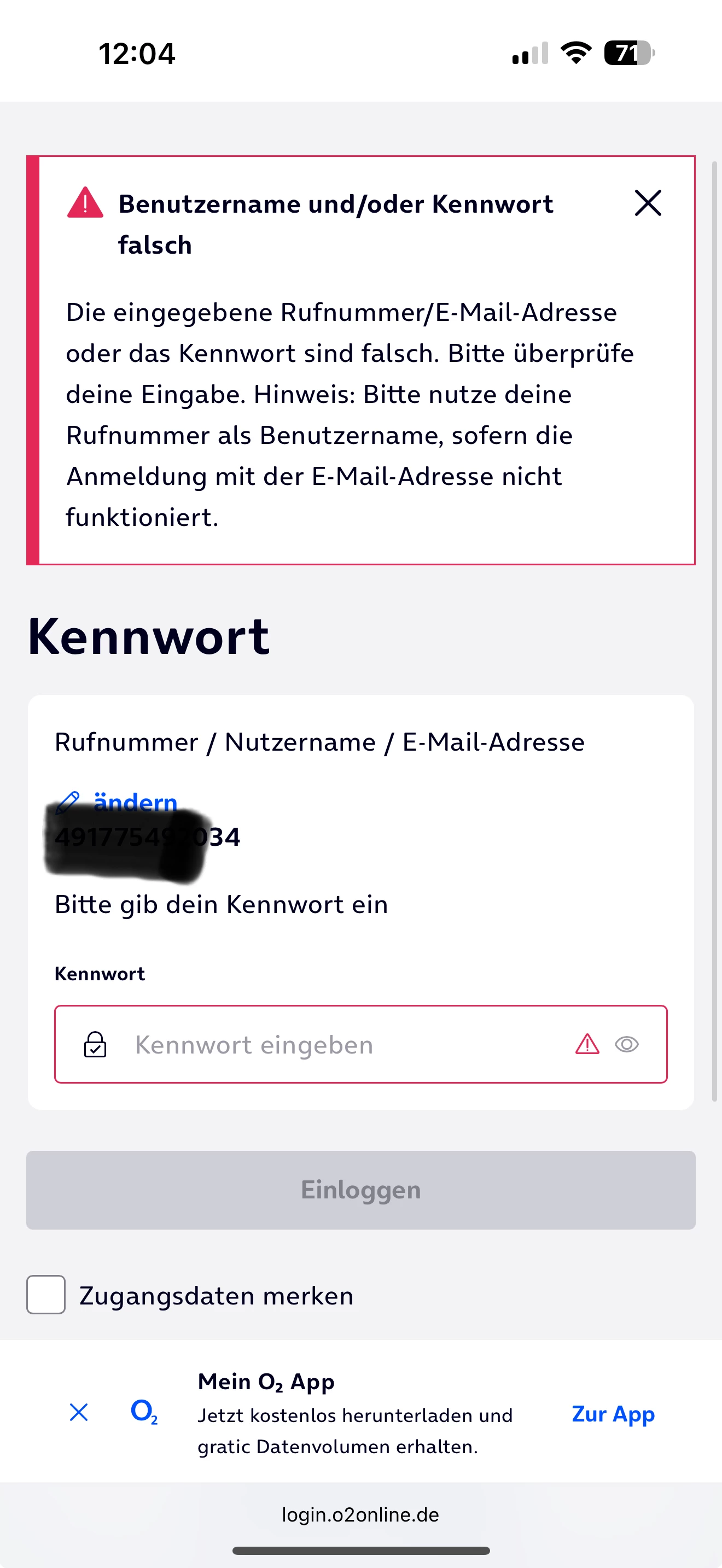Focus the Kennwort eingeben field

[341, 1045]
